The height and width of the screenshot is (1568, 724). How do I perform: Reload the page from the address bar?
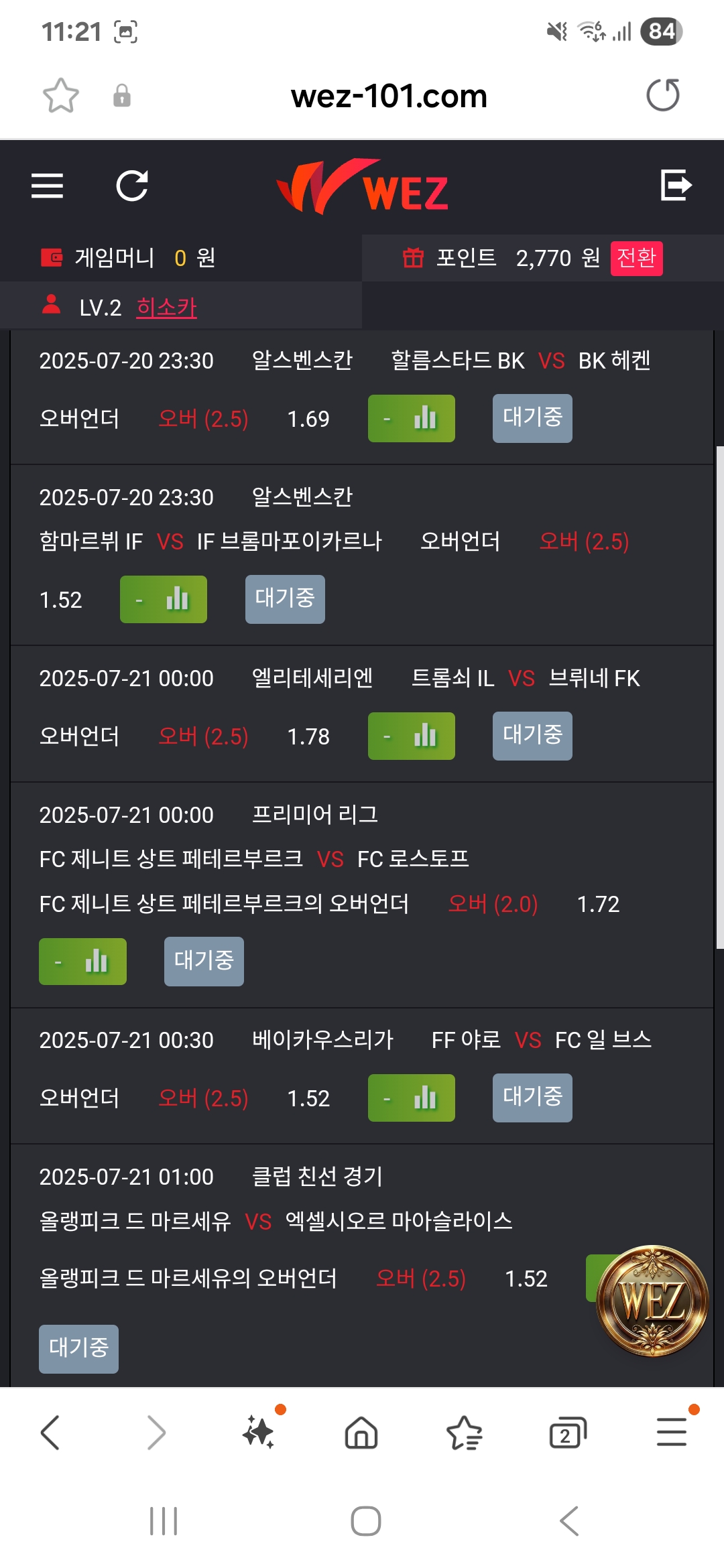pos(663,95)
